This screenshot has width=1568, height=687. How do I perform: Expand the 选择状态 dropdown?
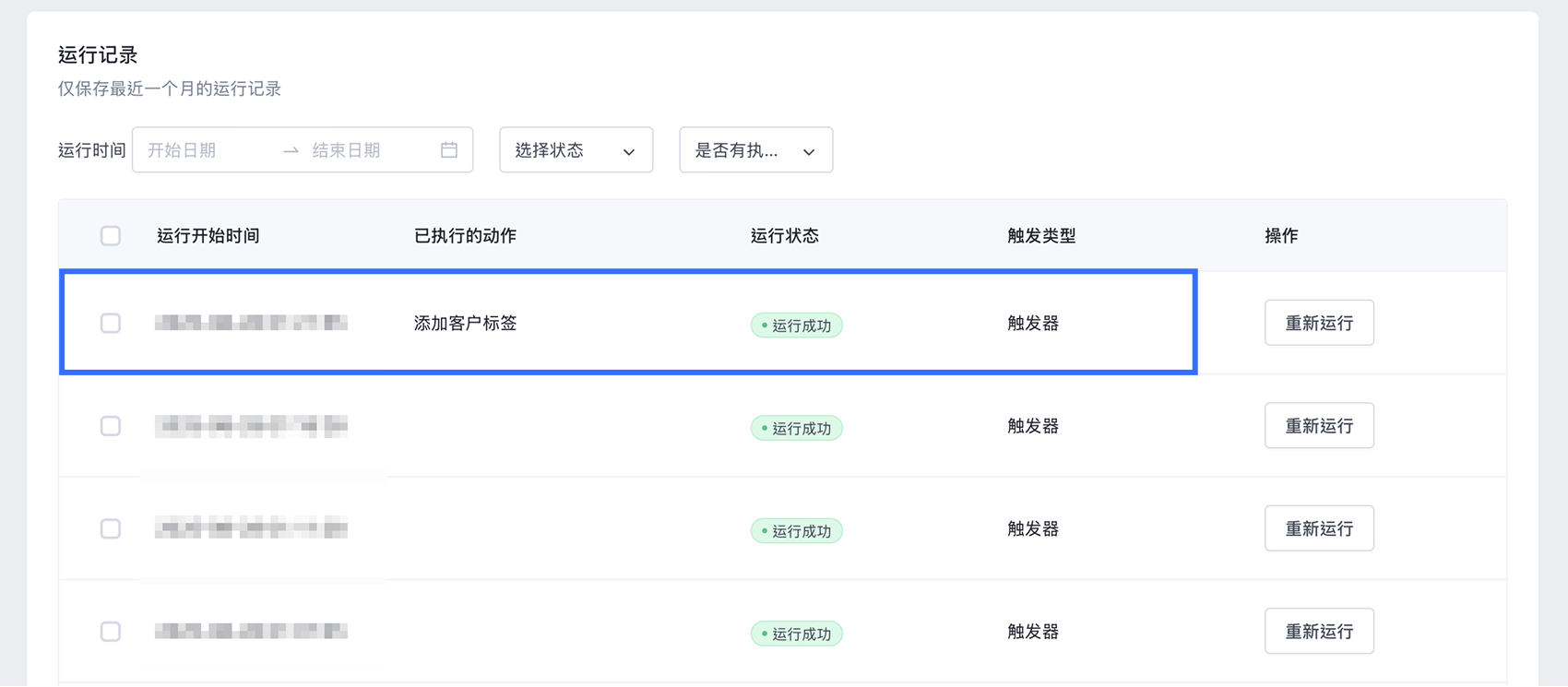coord(576,150)
